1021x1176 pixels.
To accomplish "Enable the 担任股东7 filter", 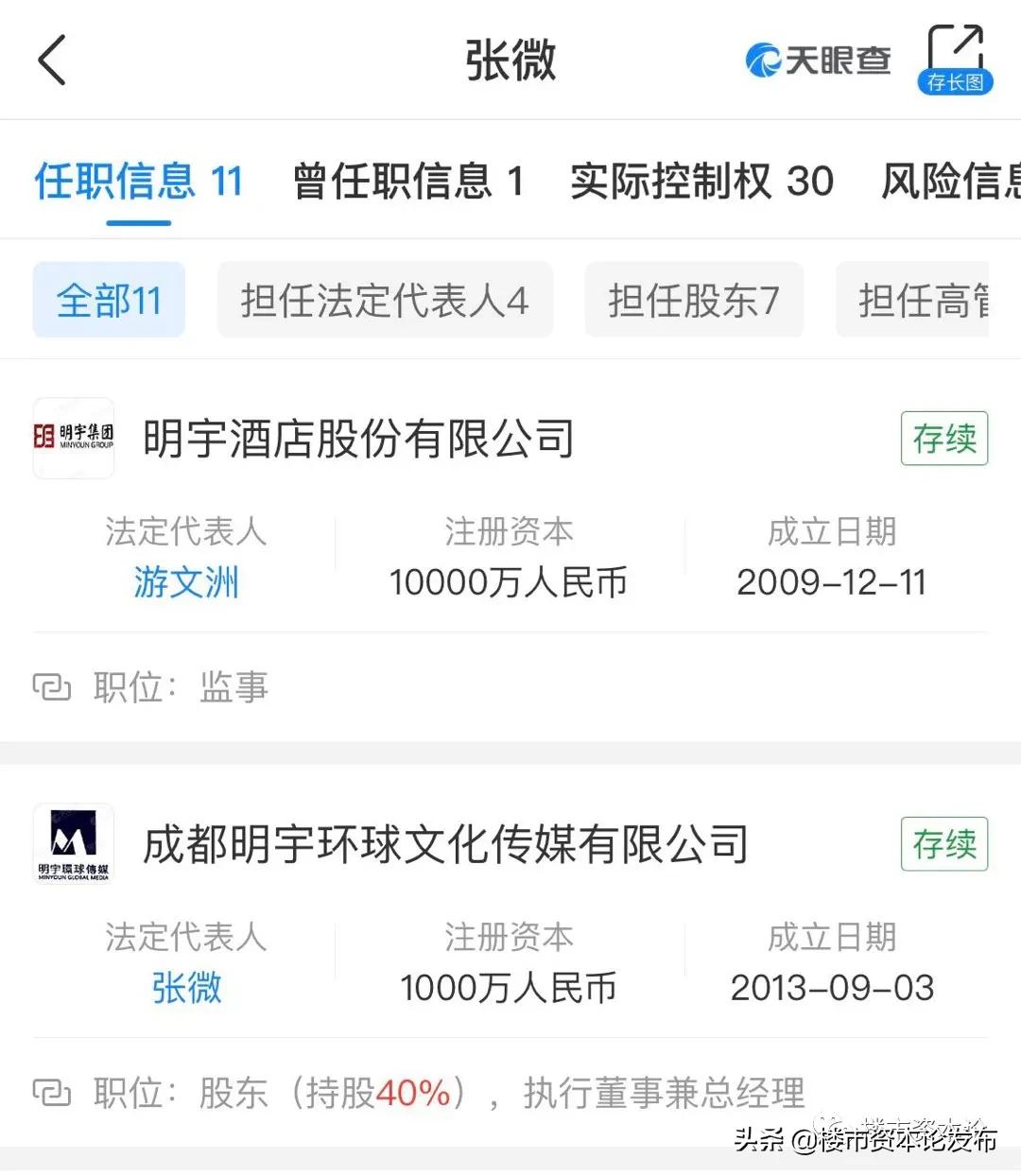I will click(694, 300).
